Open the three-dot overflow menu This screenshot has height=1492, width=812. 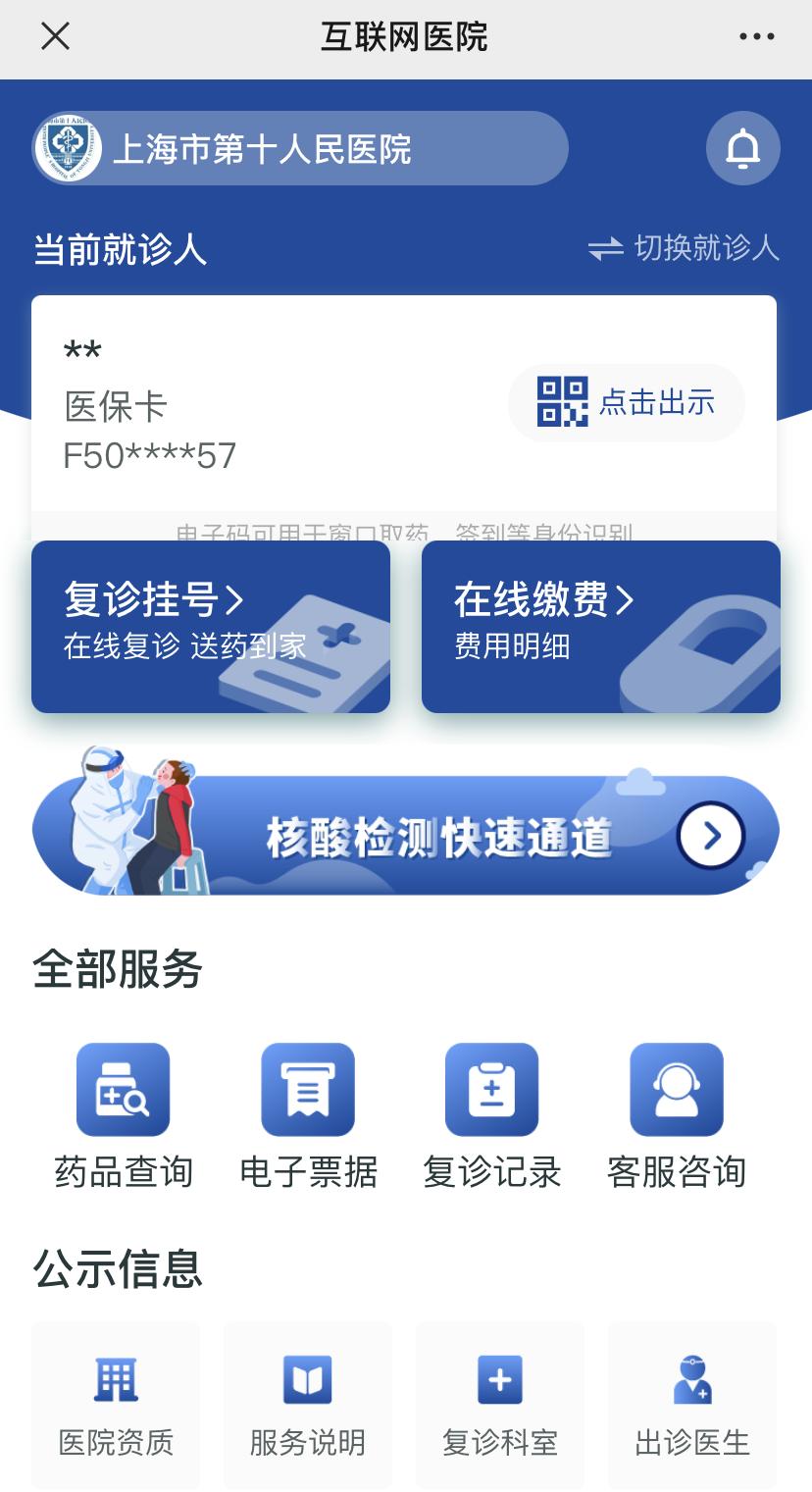tap(756, 37)
